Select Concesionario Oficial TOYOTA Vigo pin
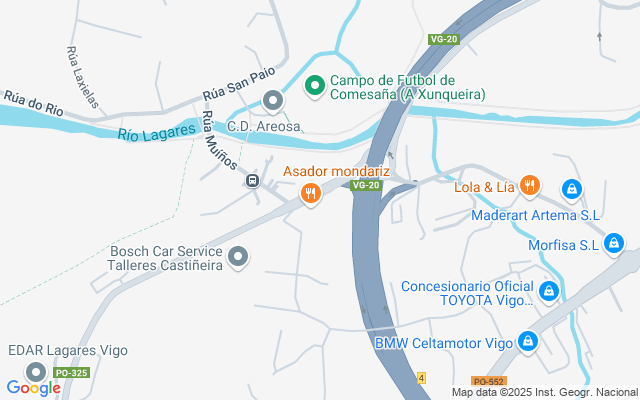640x400 pixels. pyautogui.click(x=548, y=291)
